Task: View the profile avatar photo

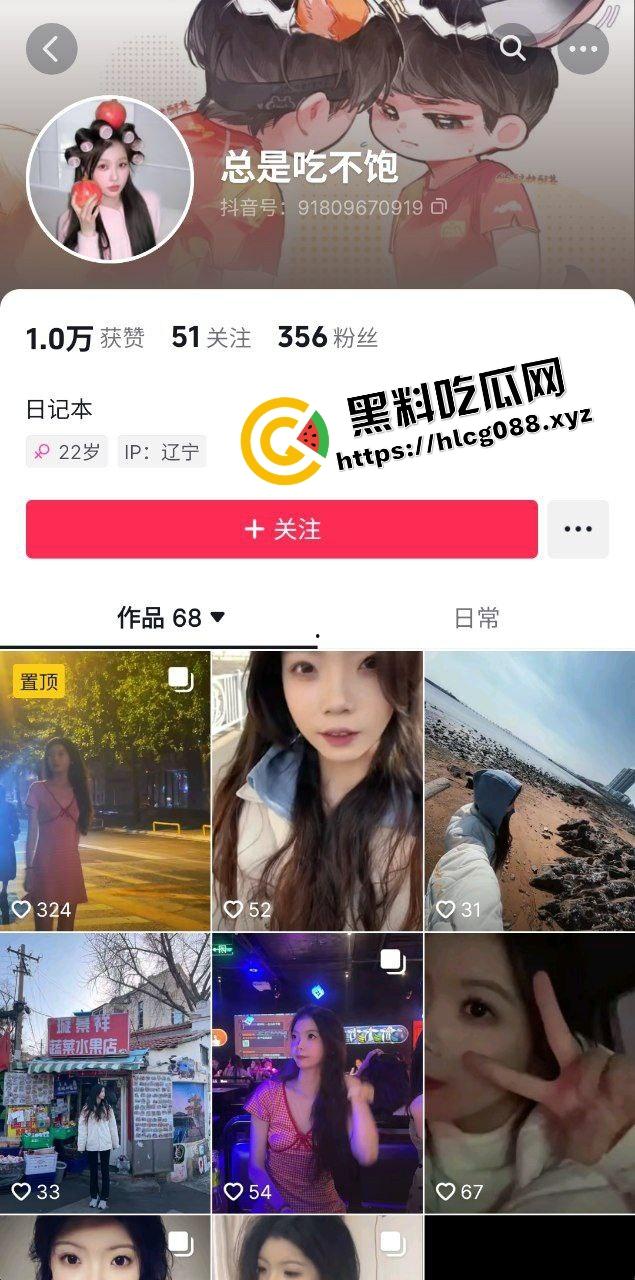Action: (x=110, y=179)
